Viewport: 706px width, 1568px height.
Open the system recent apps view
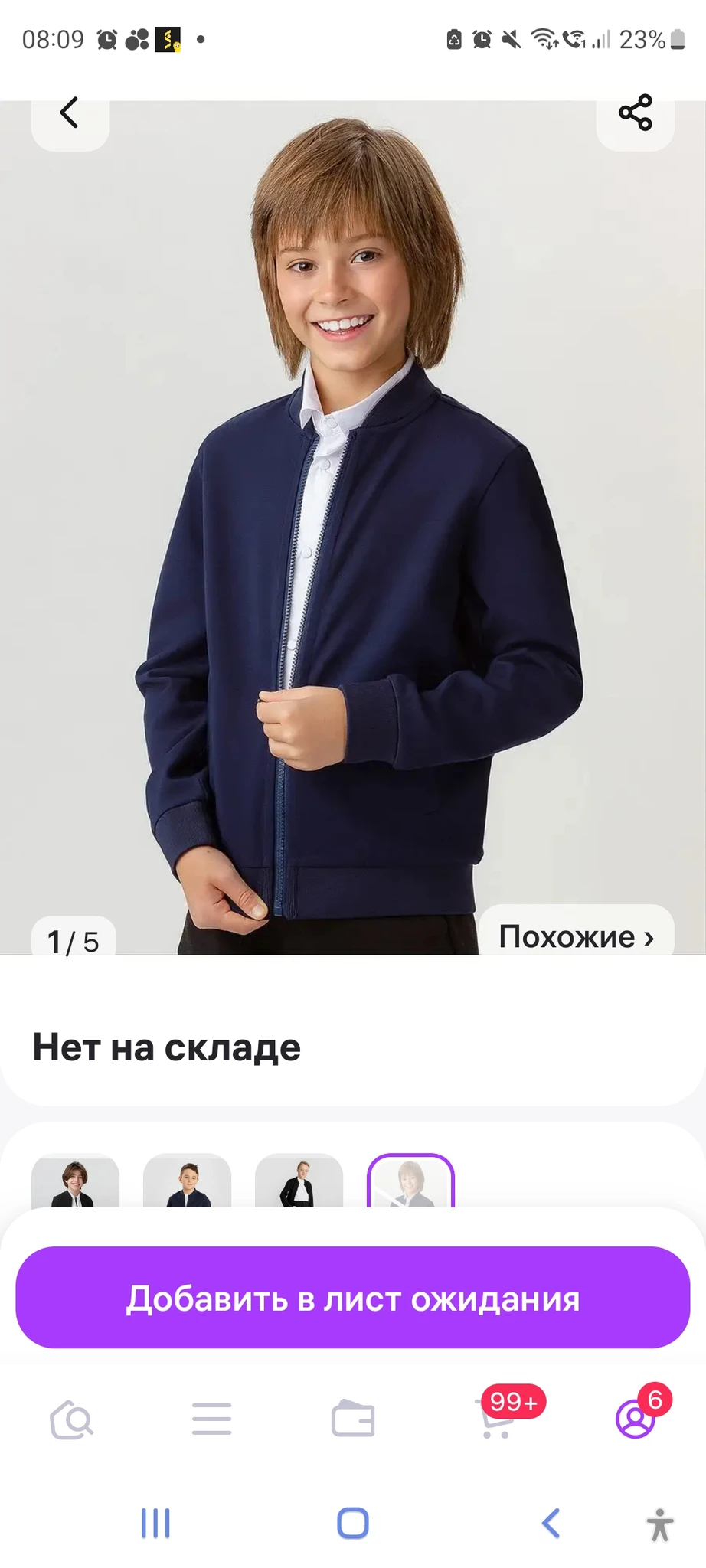point(155,1524)
